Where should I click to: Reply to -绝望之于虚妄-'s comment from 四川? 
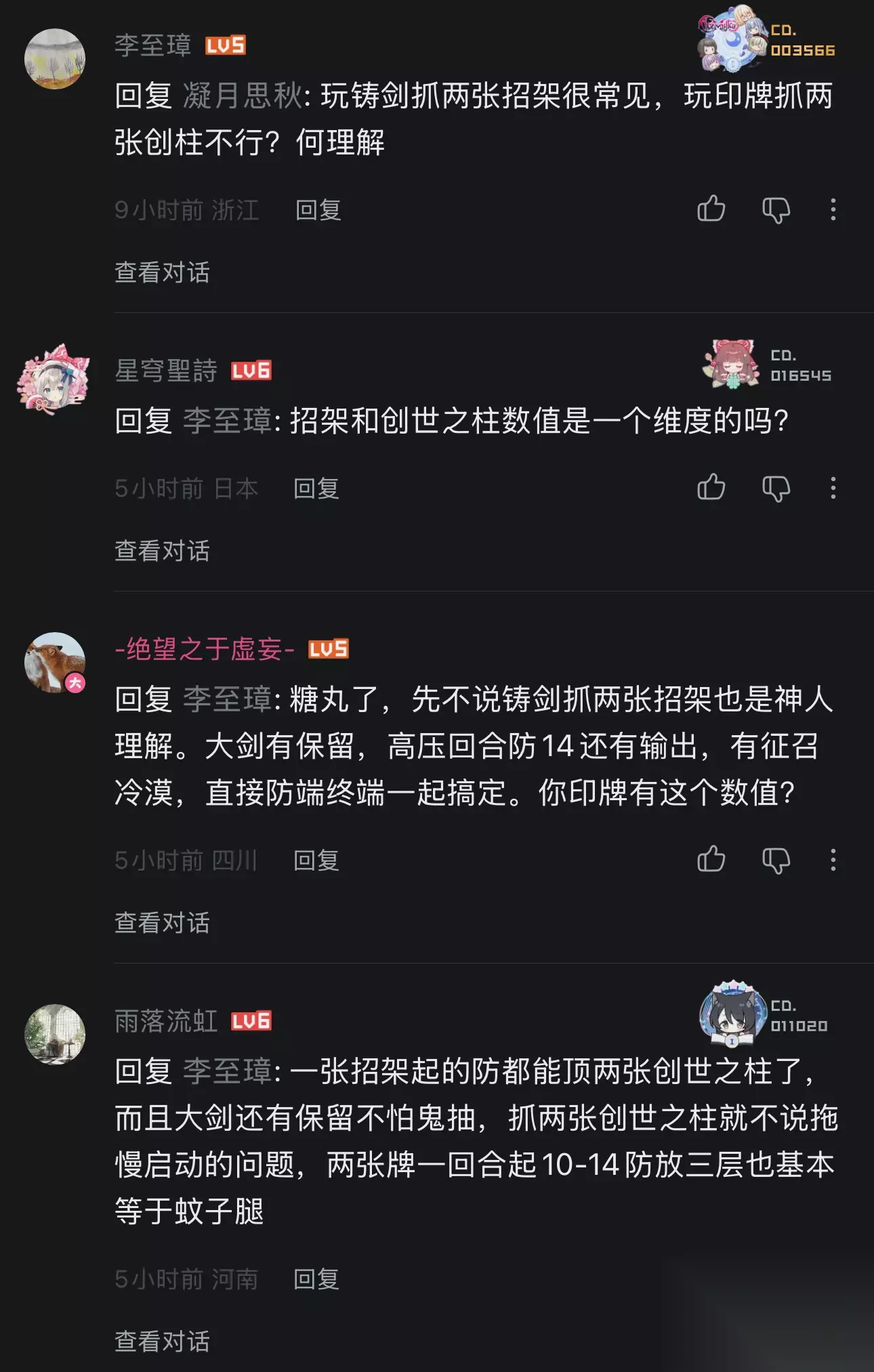[316, 860]
